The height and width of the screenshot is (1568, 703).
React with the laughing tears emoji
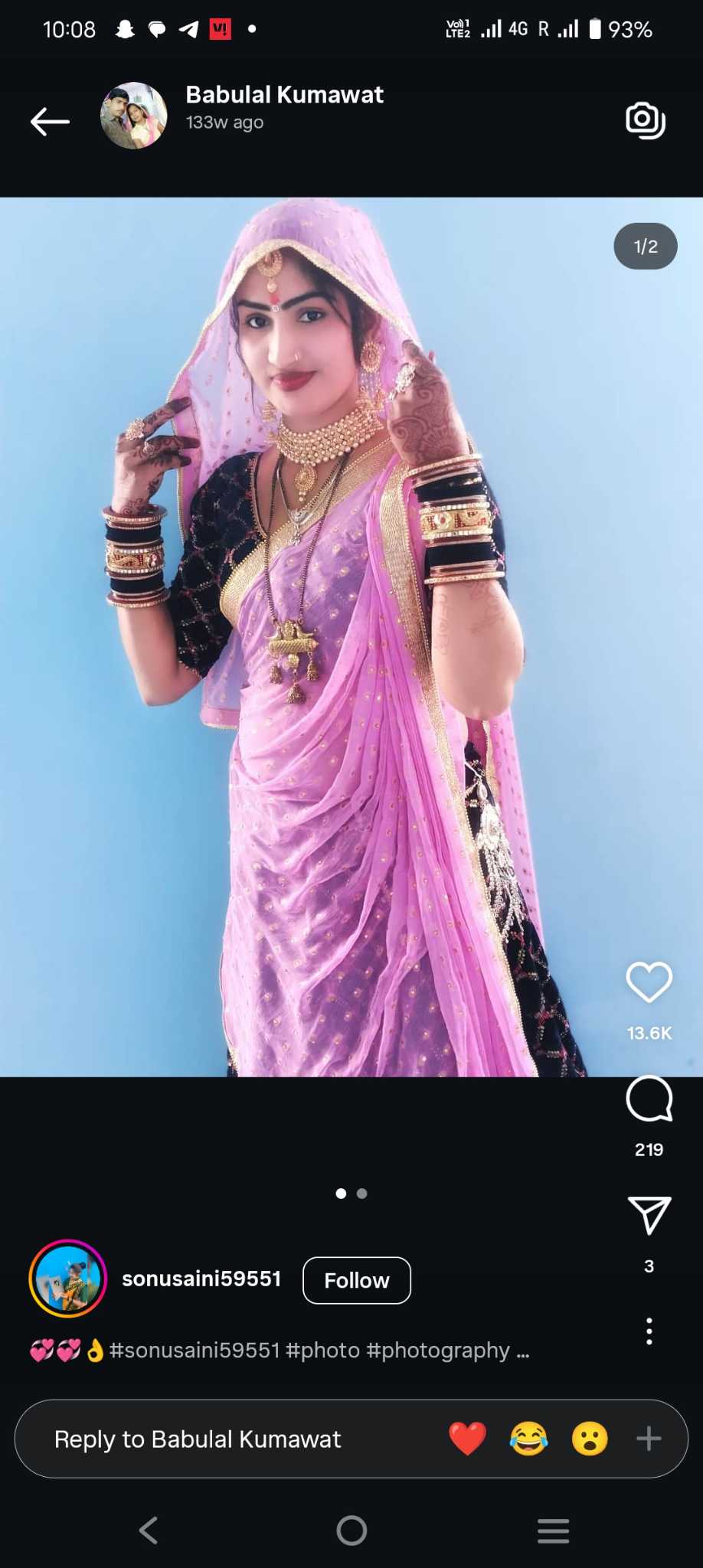coord(528,1439)
